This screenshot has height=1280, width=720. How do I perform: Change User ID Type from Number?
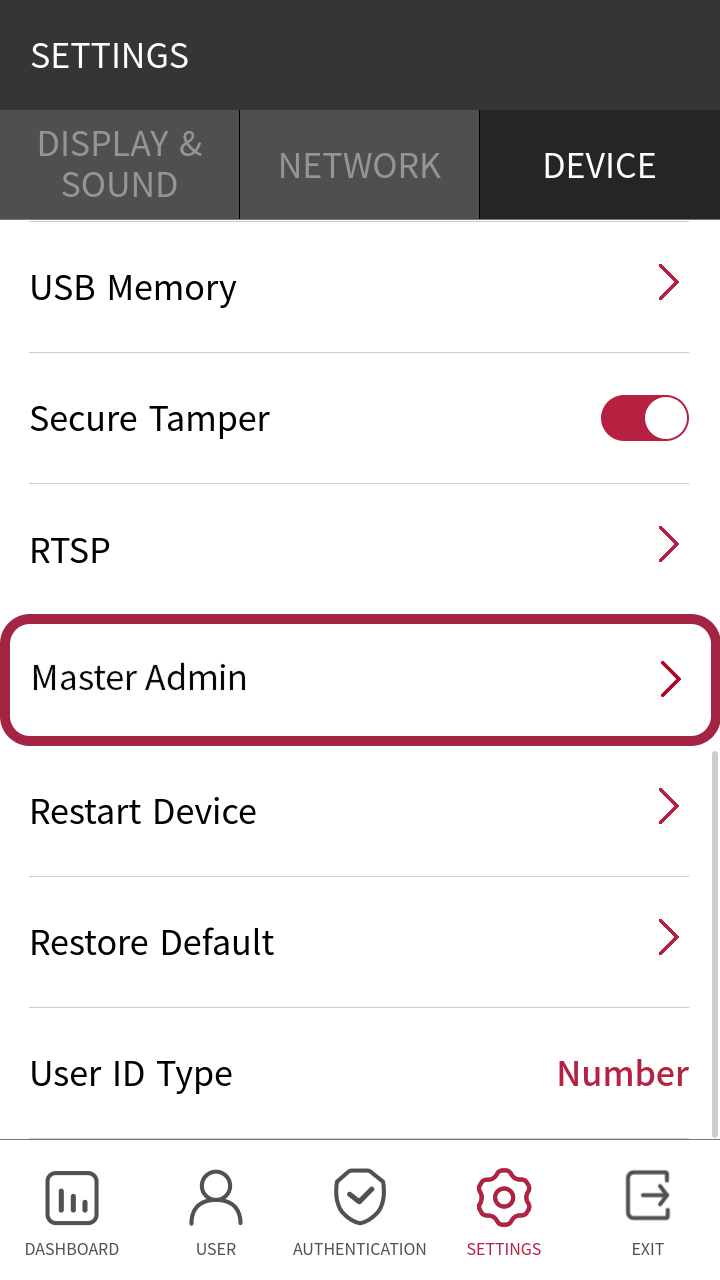coord(621,1073)
